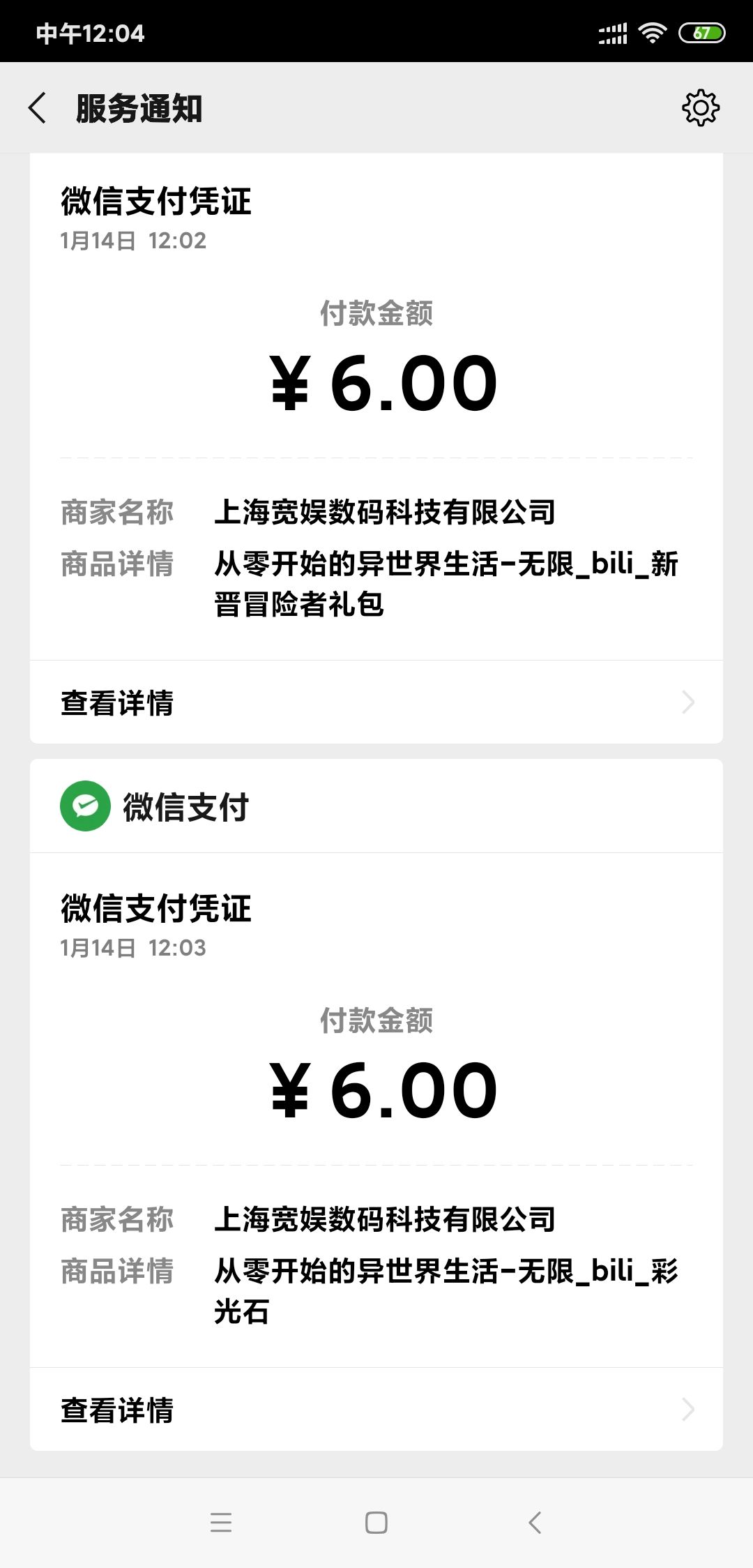Viewport: 753px width, 1568px height.
Task: Open recent apps from navigation bar
Action: pos(220,1522)
